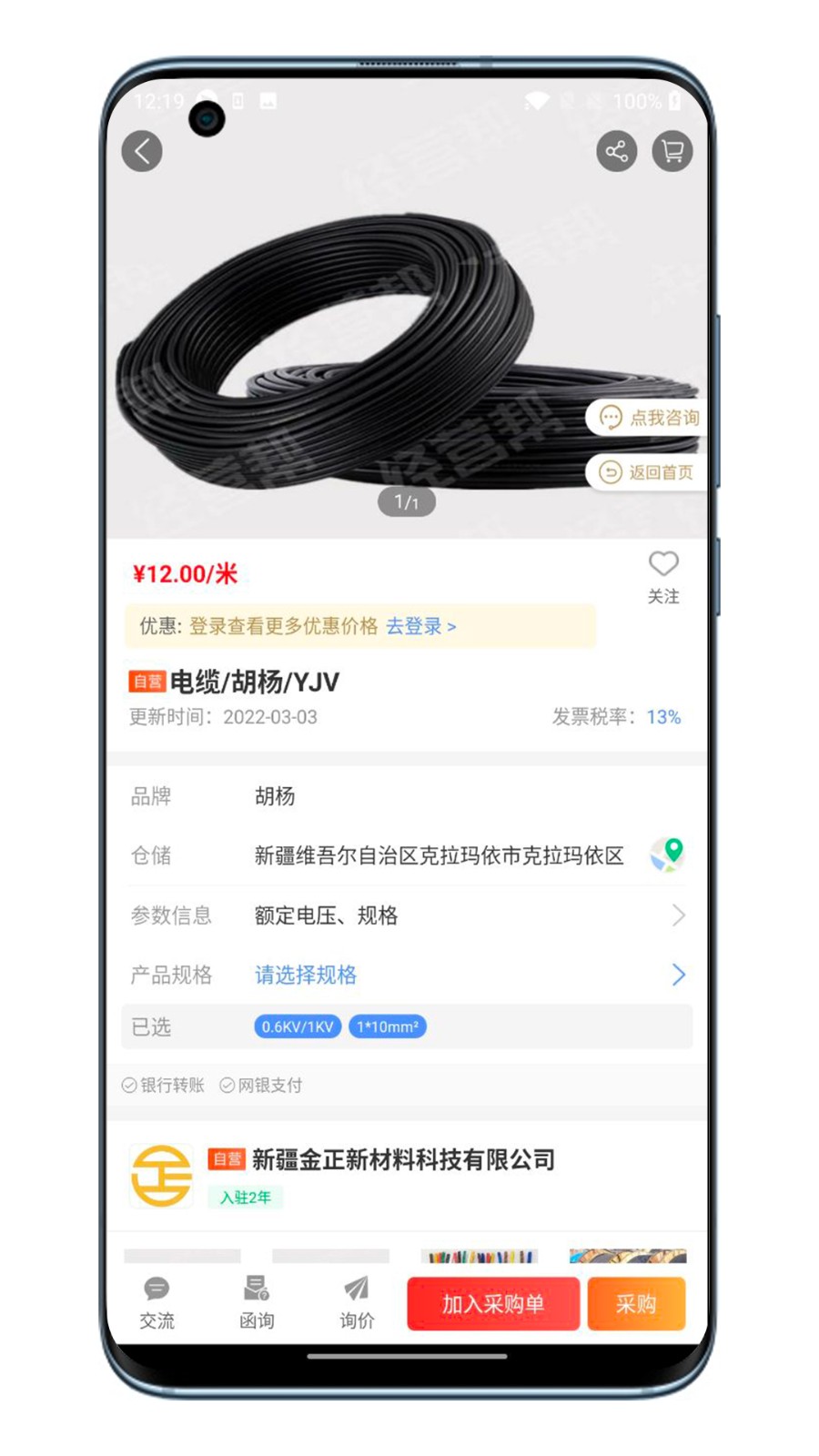Share this cable product
819x1456 pixels.
point(616,151)
